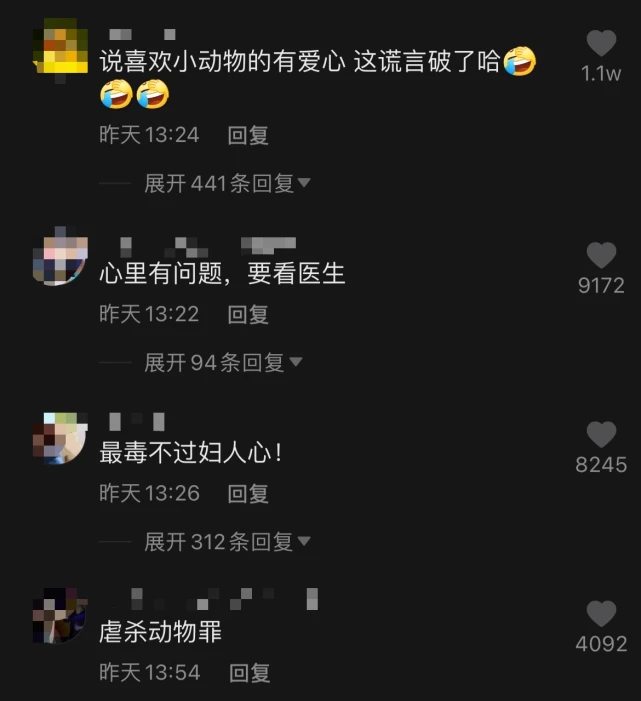Like the comment 最毒不过妇人心
The image size is (641, 701).
[601, 434]
